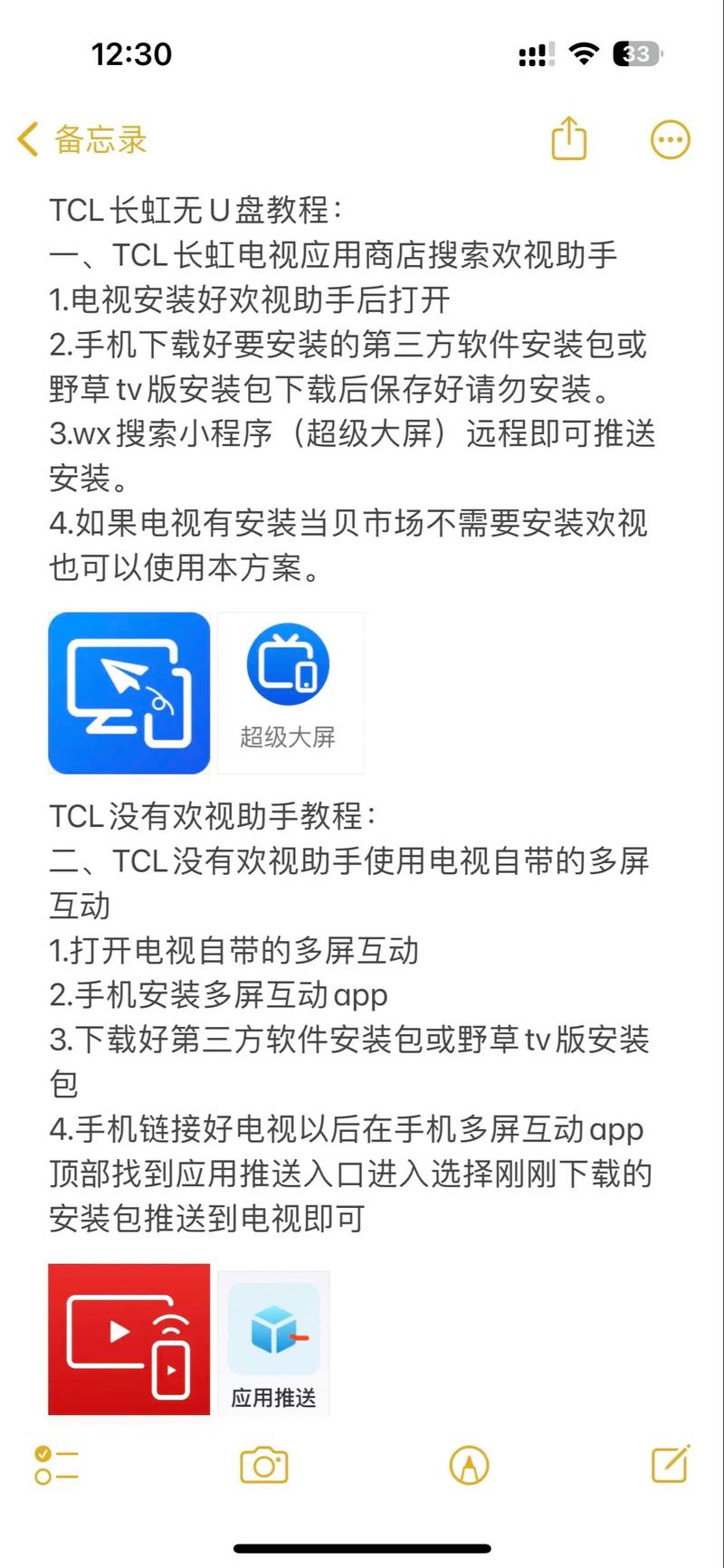Open the share sheet icon

pyautogui.click(x=567, y=139)
